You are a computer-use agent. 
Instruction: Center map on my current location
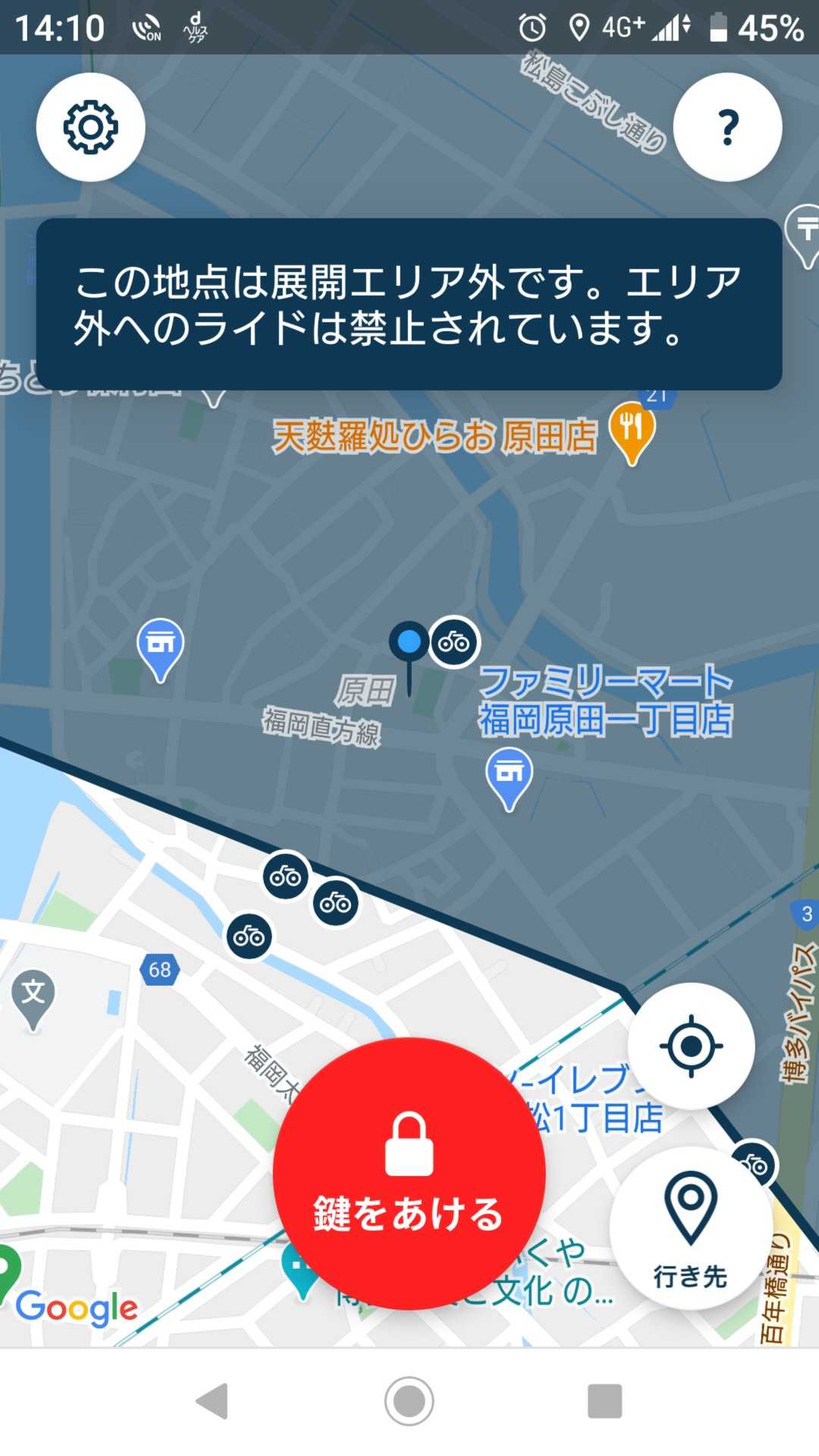tap(691, 1046)
